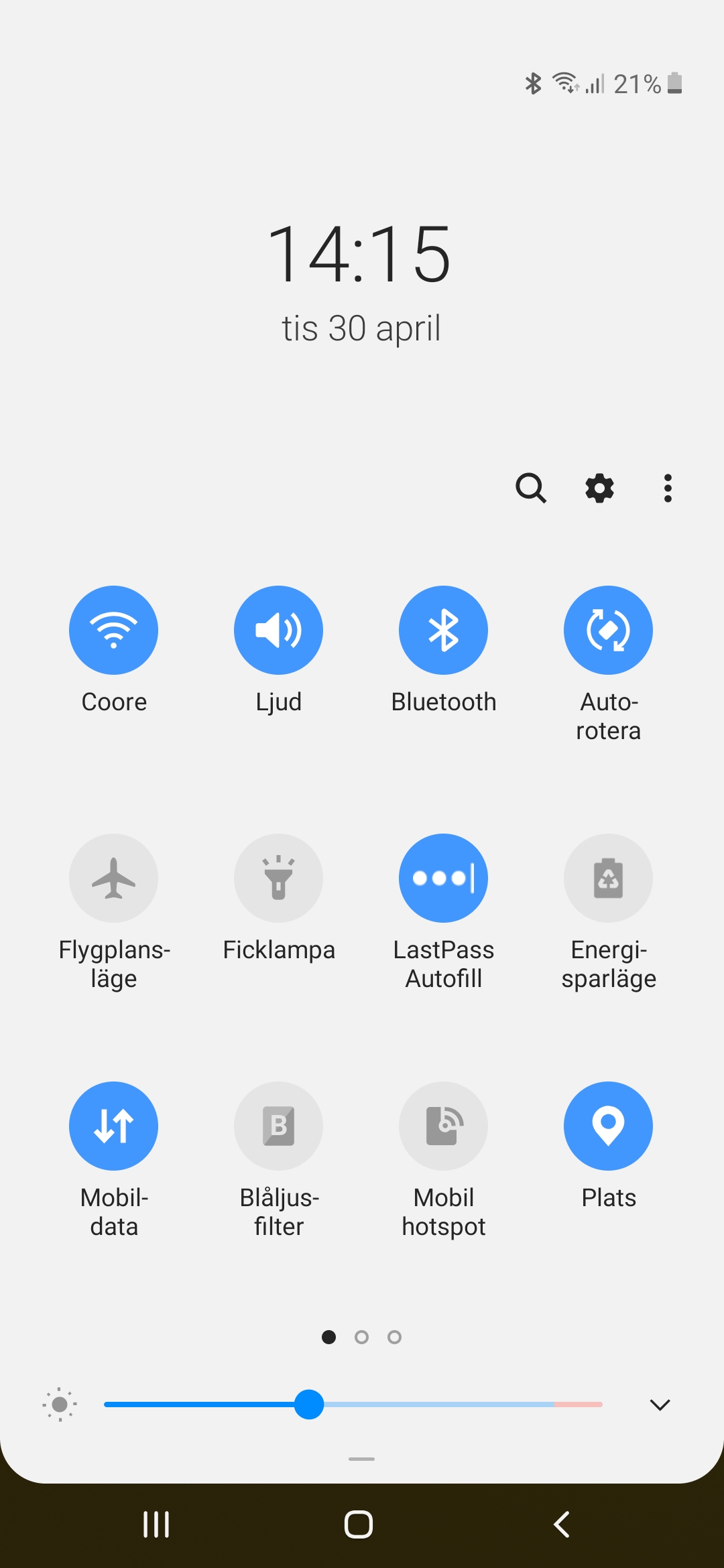Viewport: 724px width, 1568px height.
Task: Go to the second quick settings page dot
Action: pyautogui.click(x=361, y=1337)
